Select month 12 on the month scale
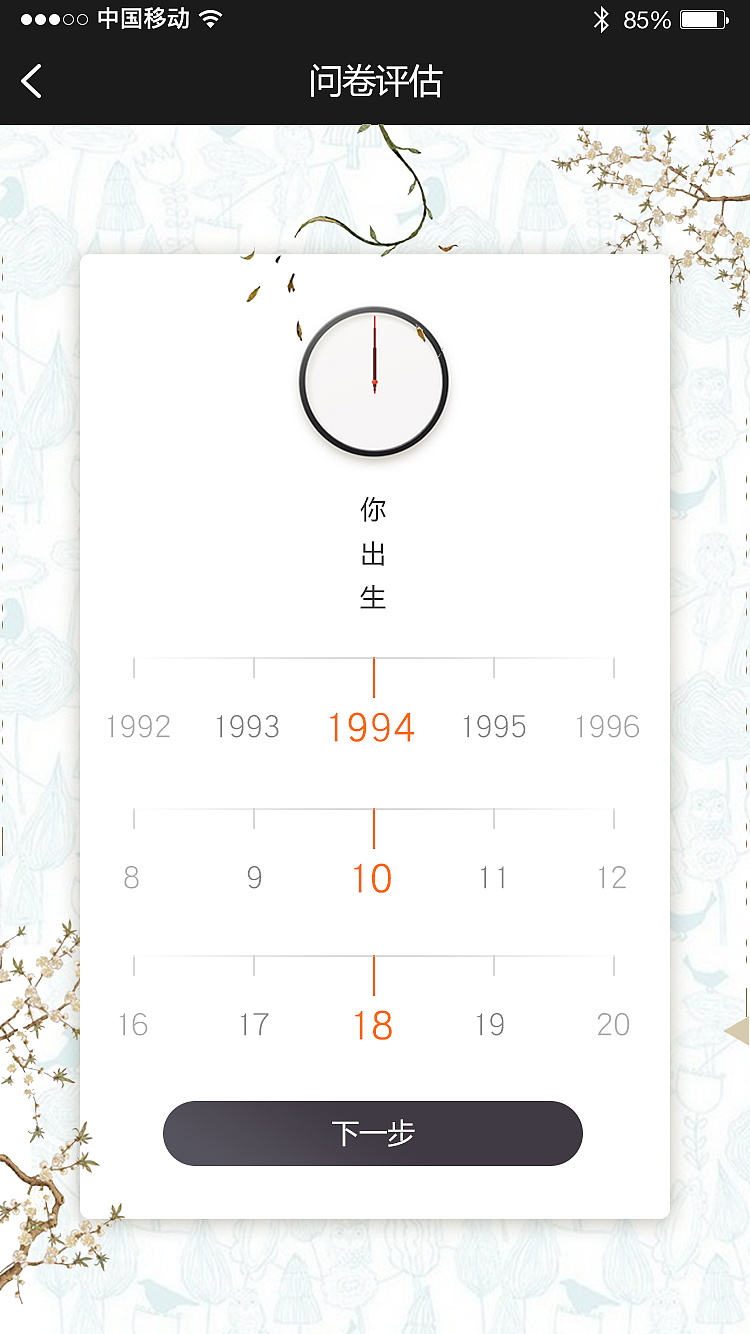This screenshot has width=750, height=1334. tap(612, 878)
